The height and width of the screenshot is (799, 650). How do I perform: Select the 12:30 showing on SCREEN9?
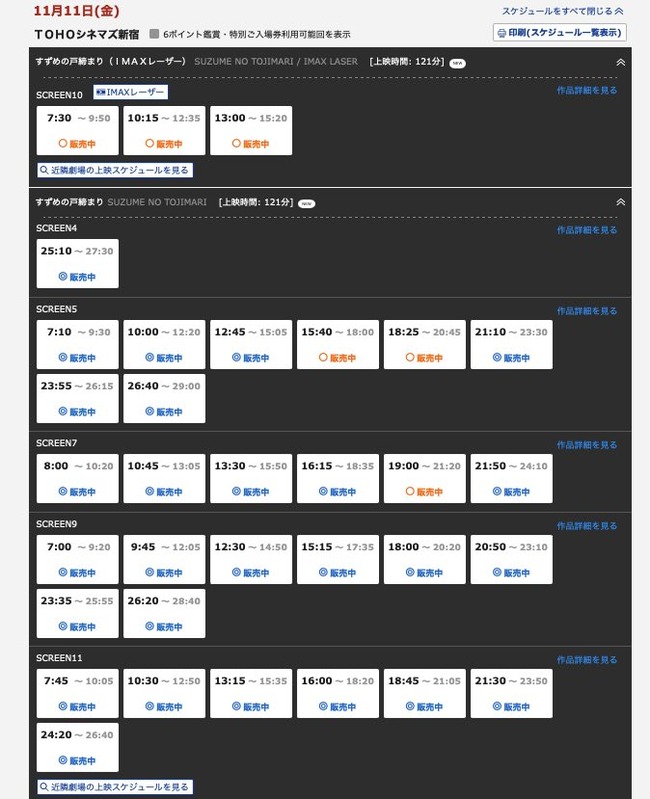click(251, 560)
